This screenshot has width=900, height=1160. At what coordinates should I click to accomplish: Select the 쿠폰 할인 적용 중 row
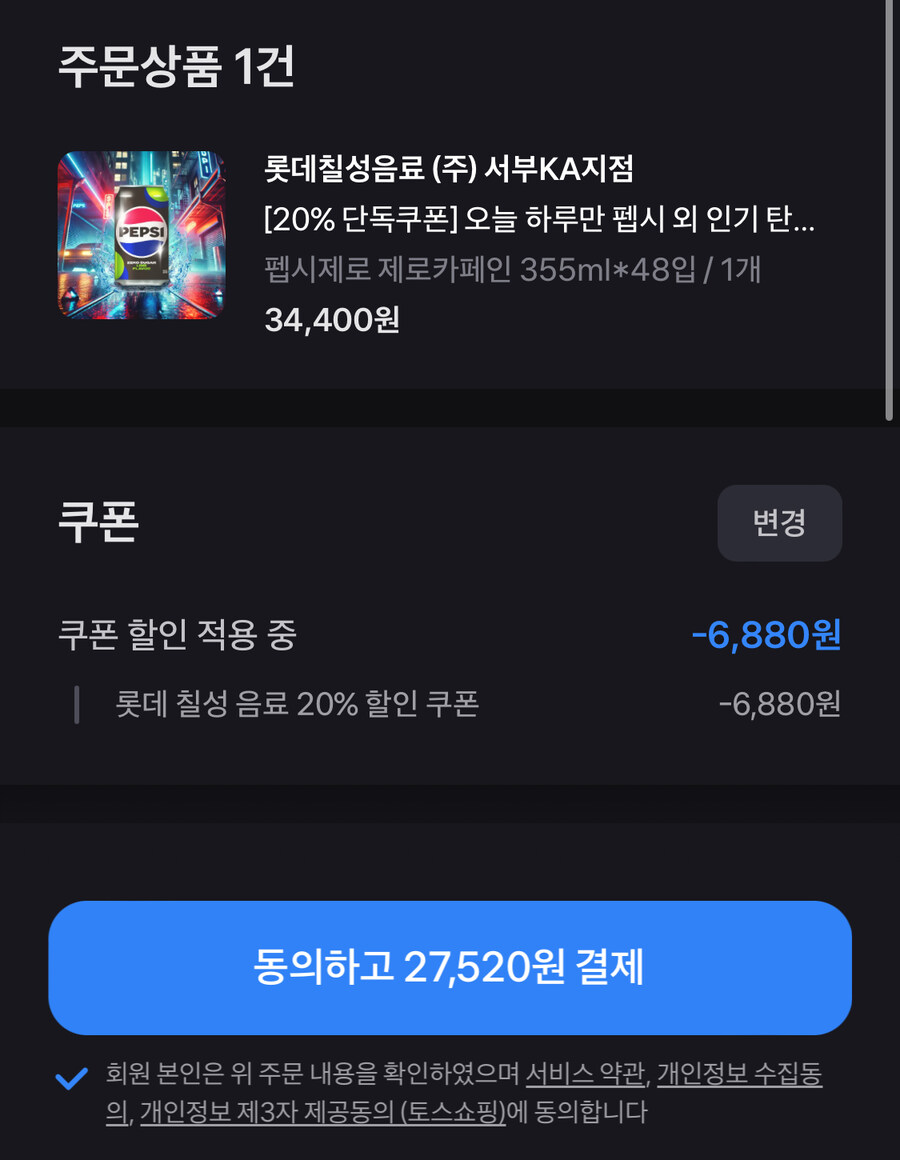point(180,633)
